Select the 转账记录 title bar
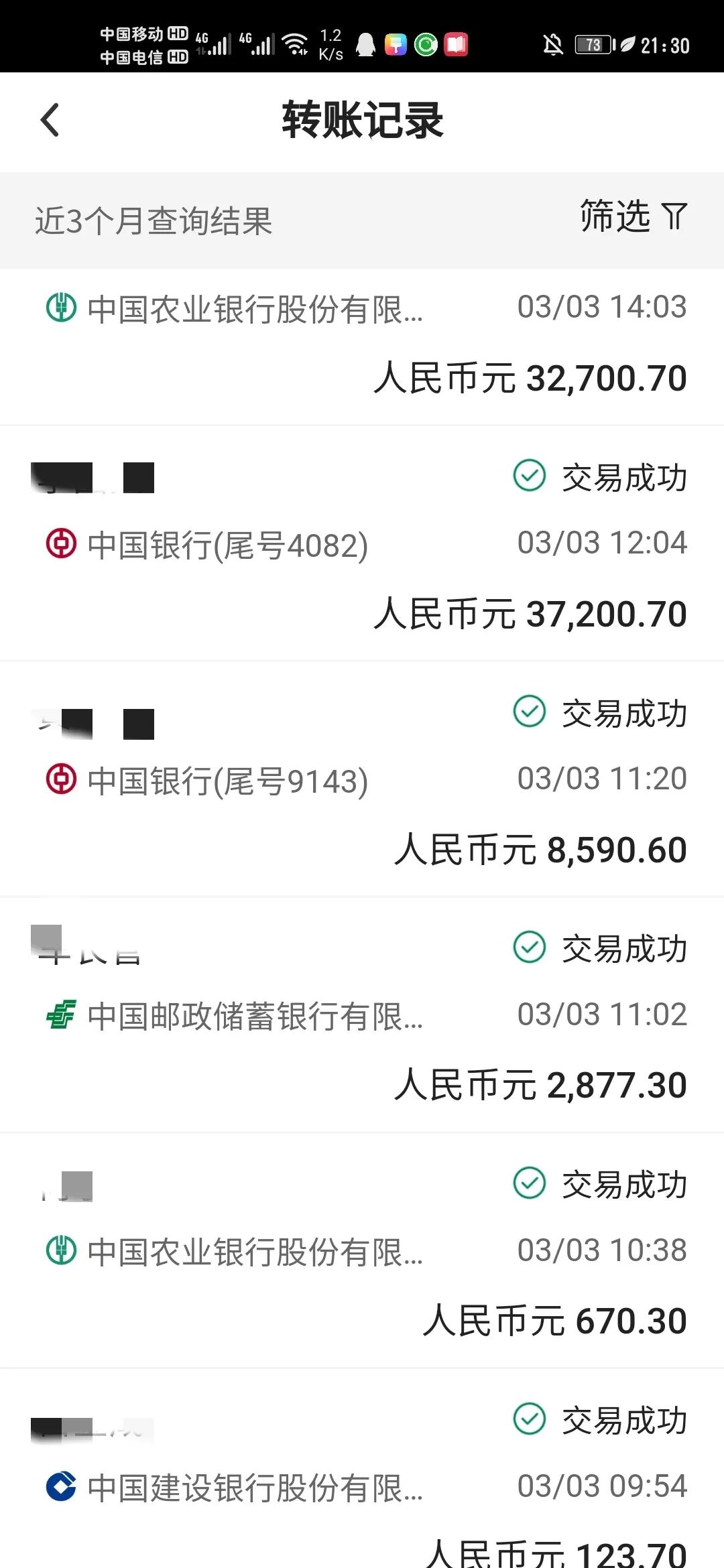Screen dimensions: 724x1568 (362, 121)
